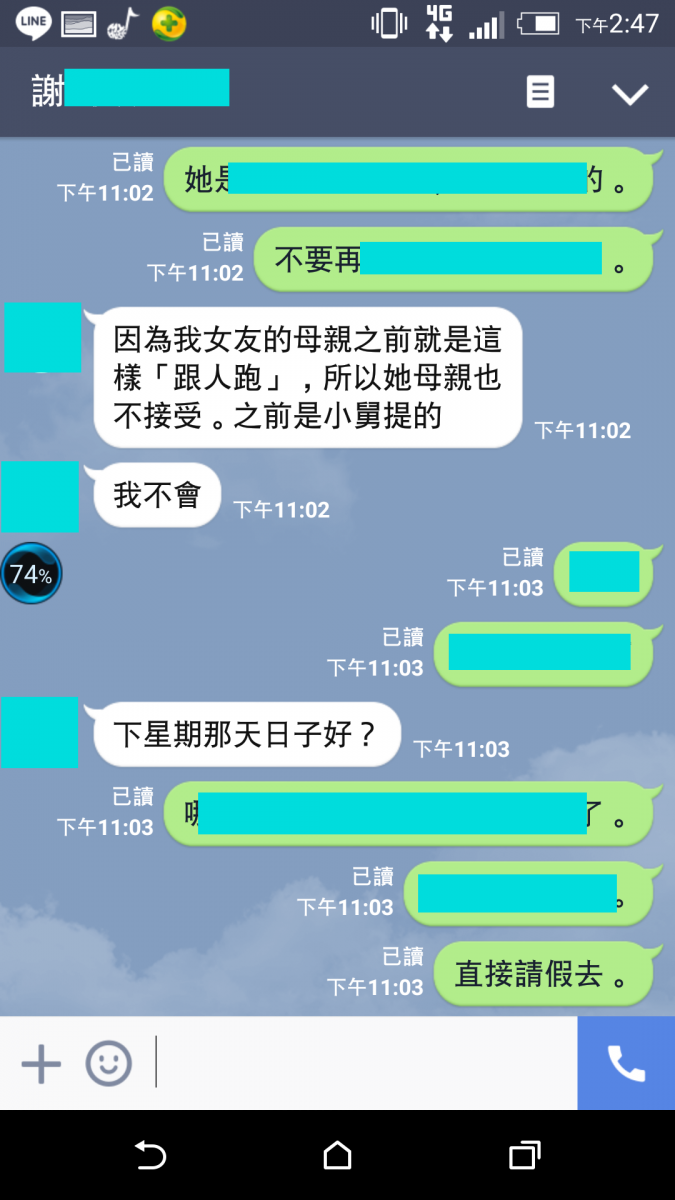Open the recent apps overview

[524, 1155]
